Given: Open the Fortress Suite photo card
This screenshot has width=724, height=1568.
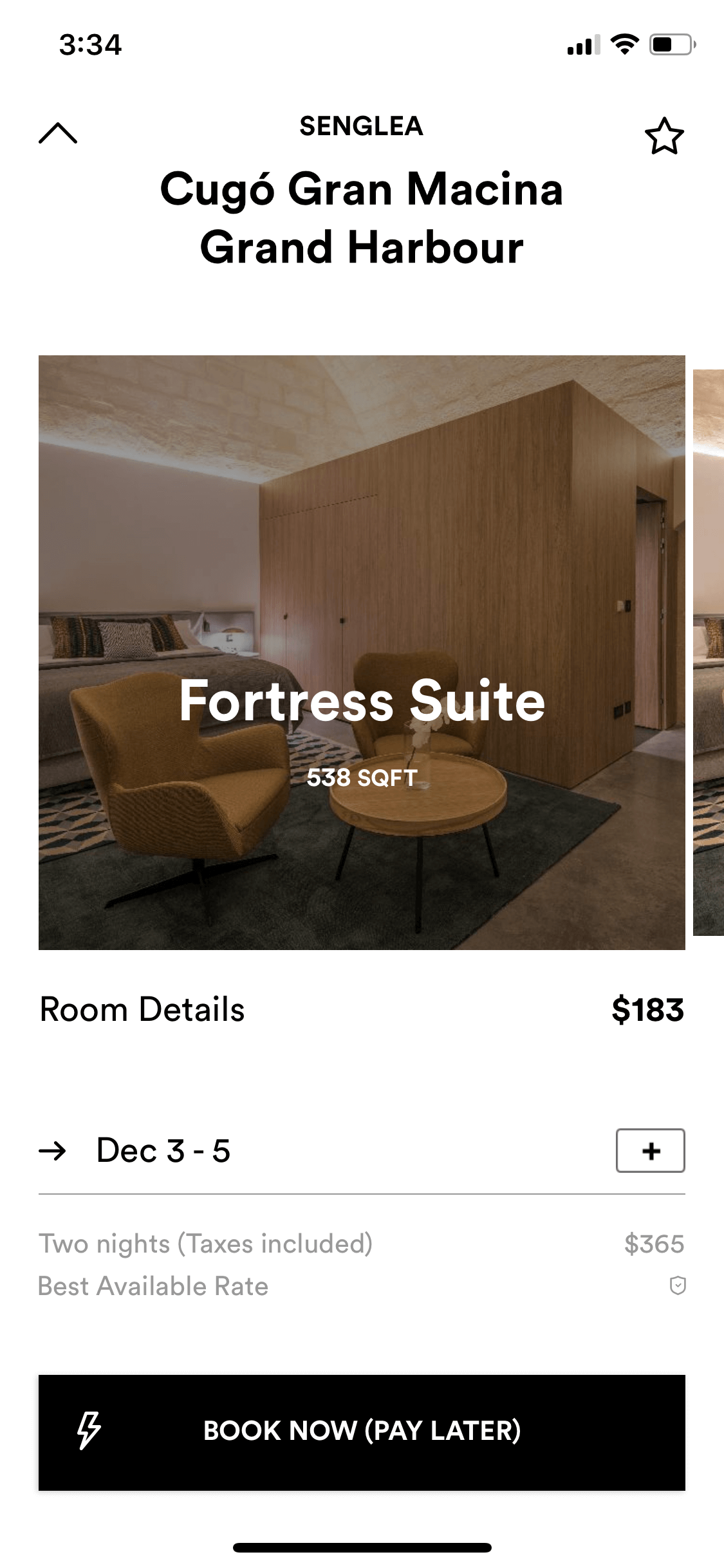Looking at the screenshot, I should click(362, 652).
